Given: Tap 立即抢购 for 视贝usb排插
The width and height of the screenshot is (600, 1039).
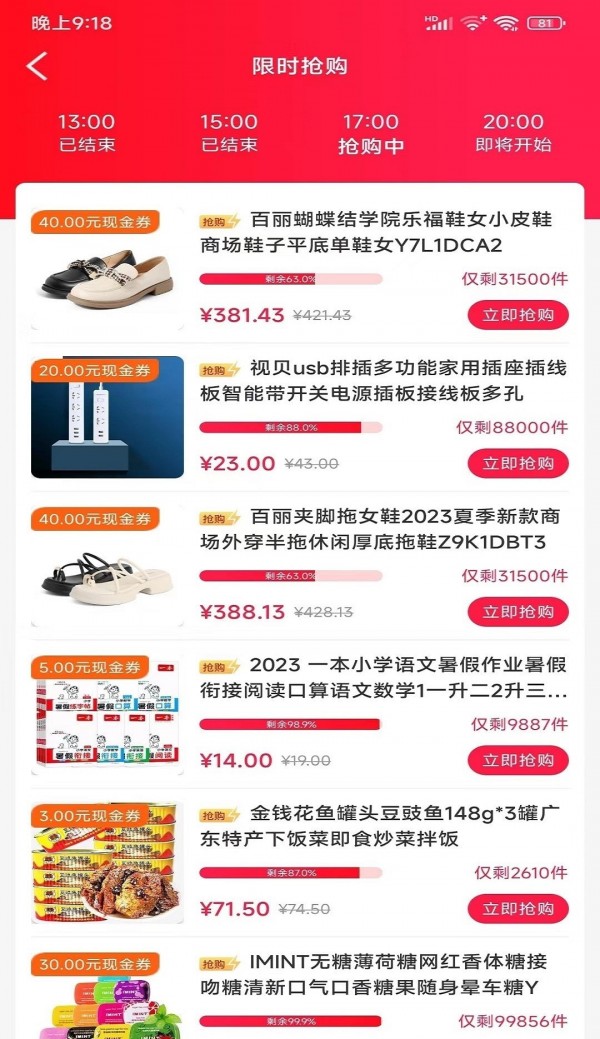Looking at the screenshot, I should click(518, 464).
